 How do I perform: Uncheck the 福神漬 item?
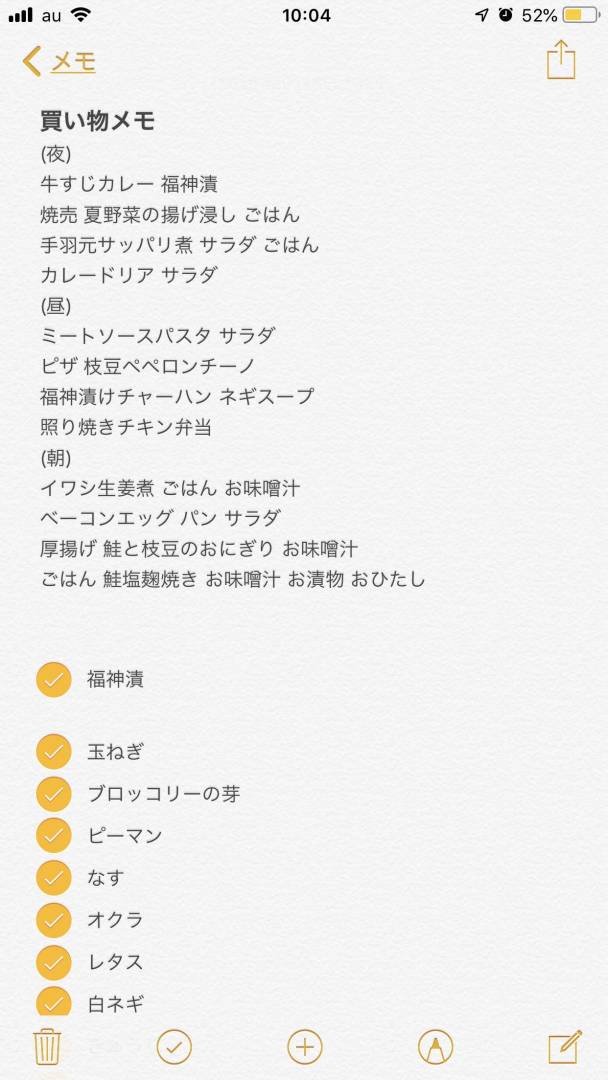point(54,679)
